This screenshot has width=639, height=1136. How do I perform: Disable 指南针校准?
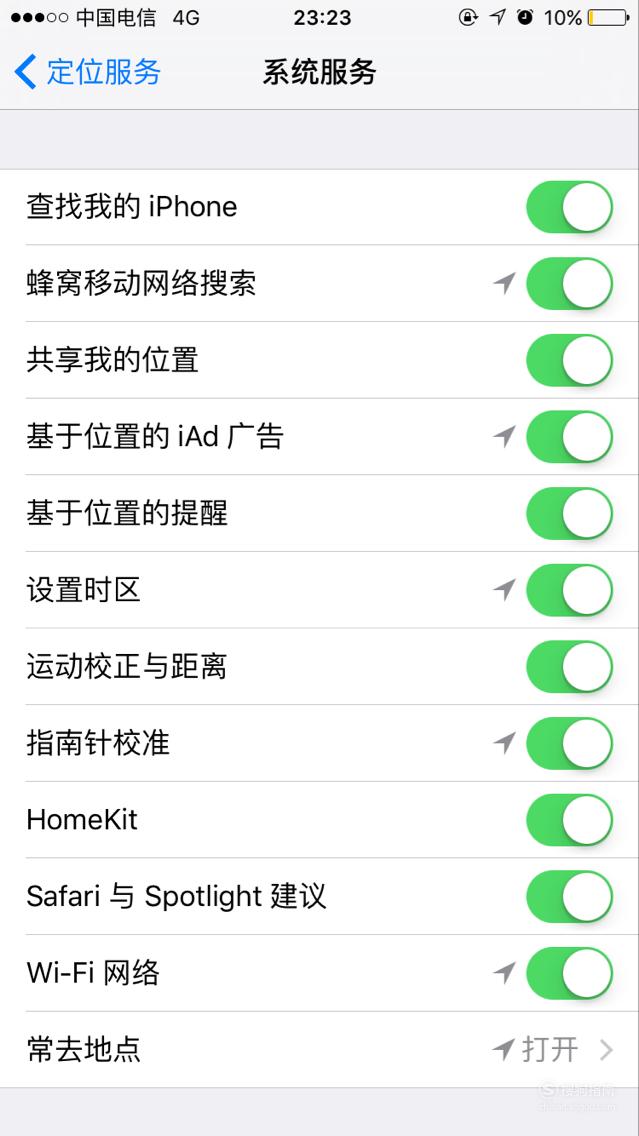tap(569, 743)
